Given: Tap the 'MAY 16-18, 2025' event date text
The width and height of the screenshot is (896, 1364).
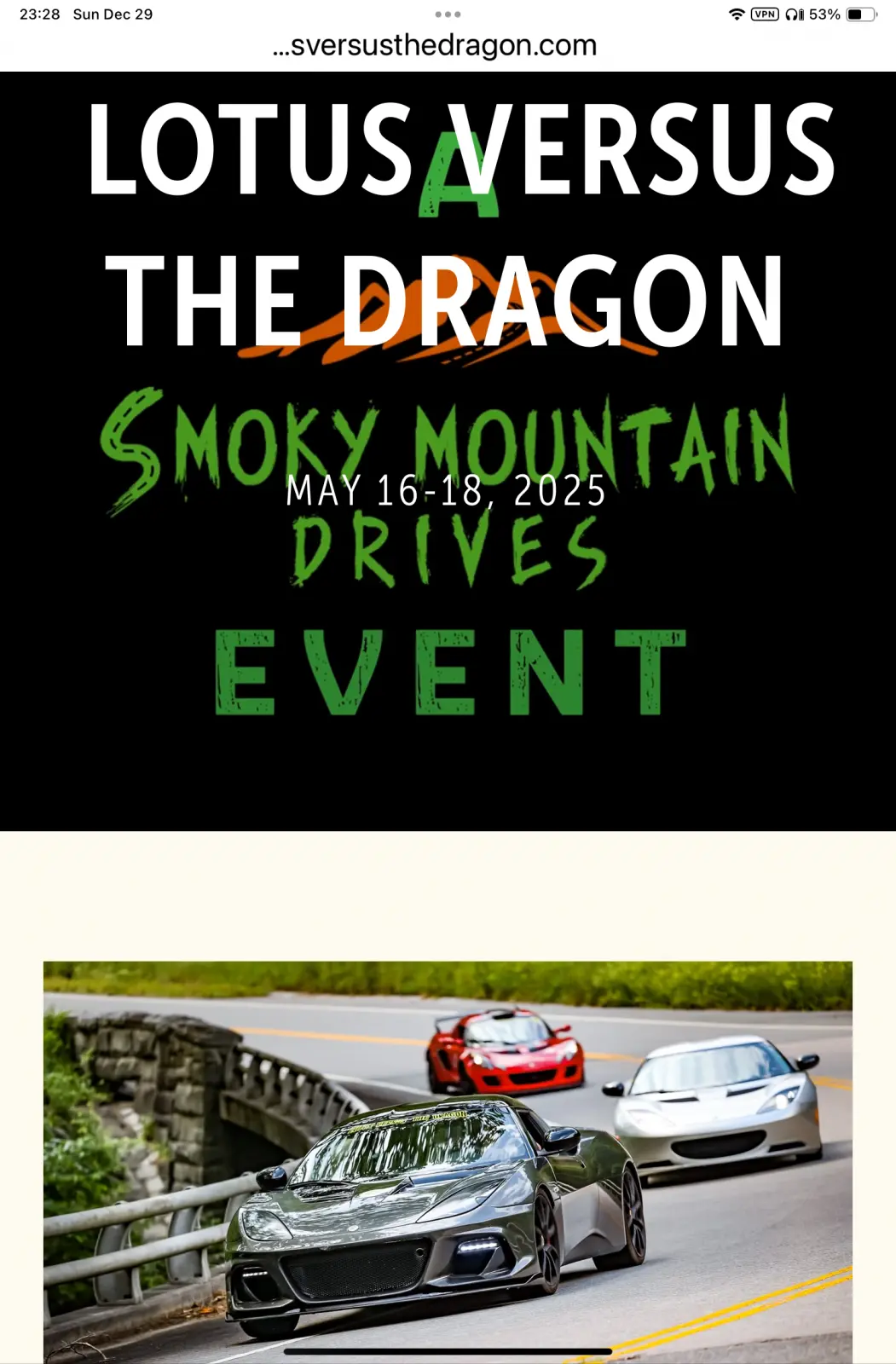Looking at the screenshot, I should click(x=446, y=492).
